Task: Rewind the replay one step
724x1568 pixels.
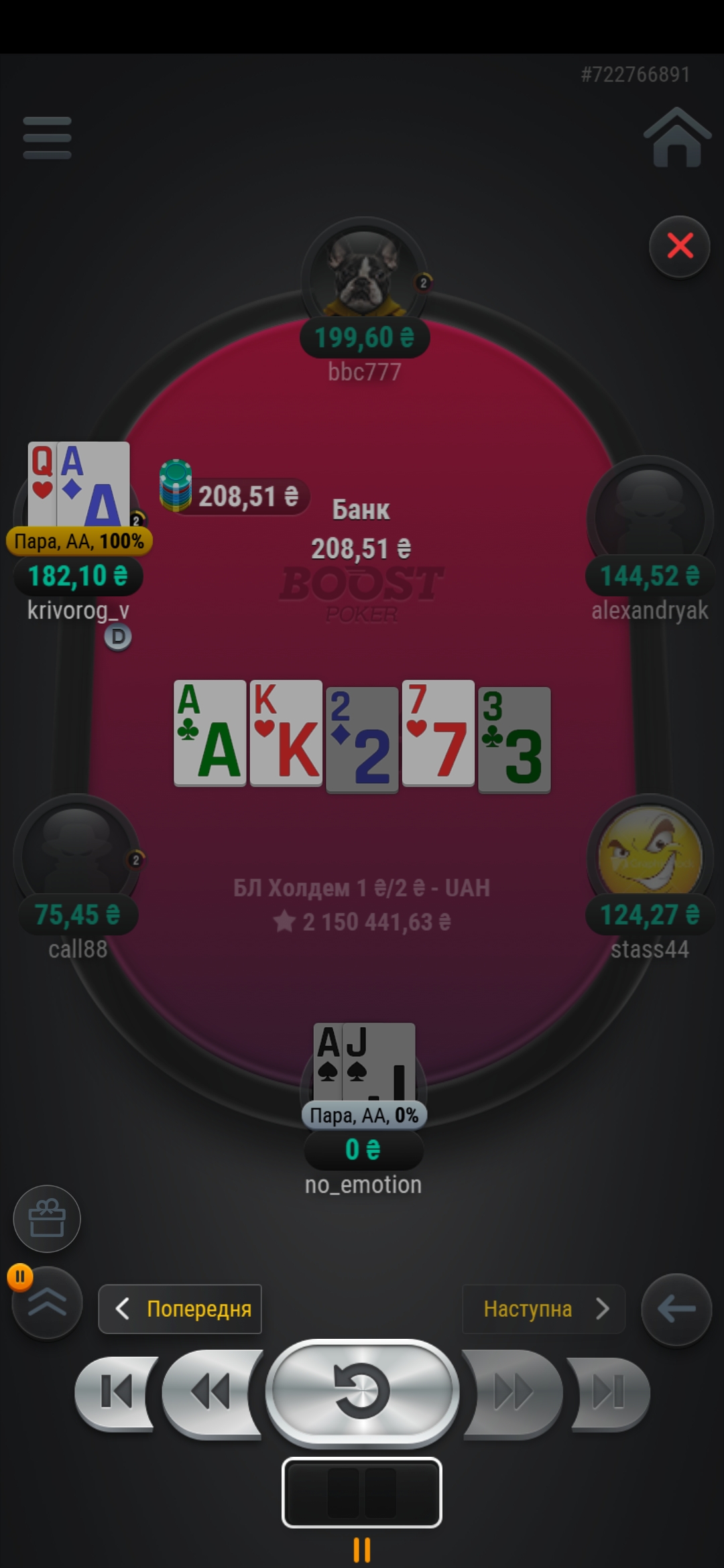Action: [211, 1392]
